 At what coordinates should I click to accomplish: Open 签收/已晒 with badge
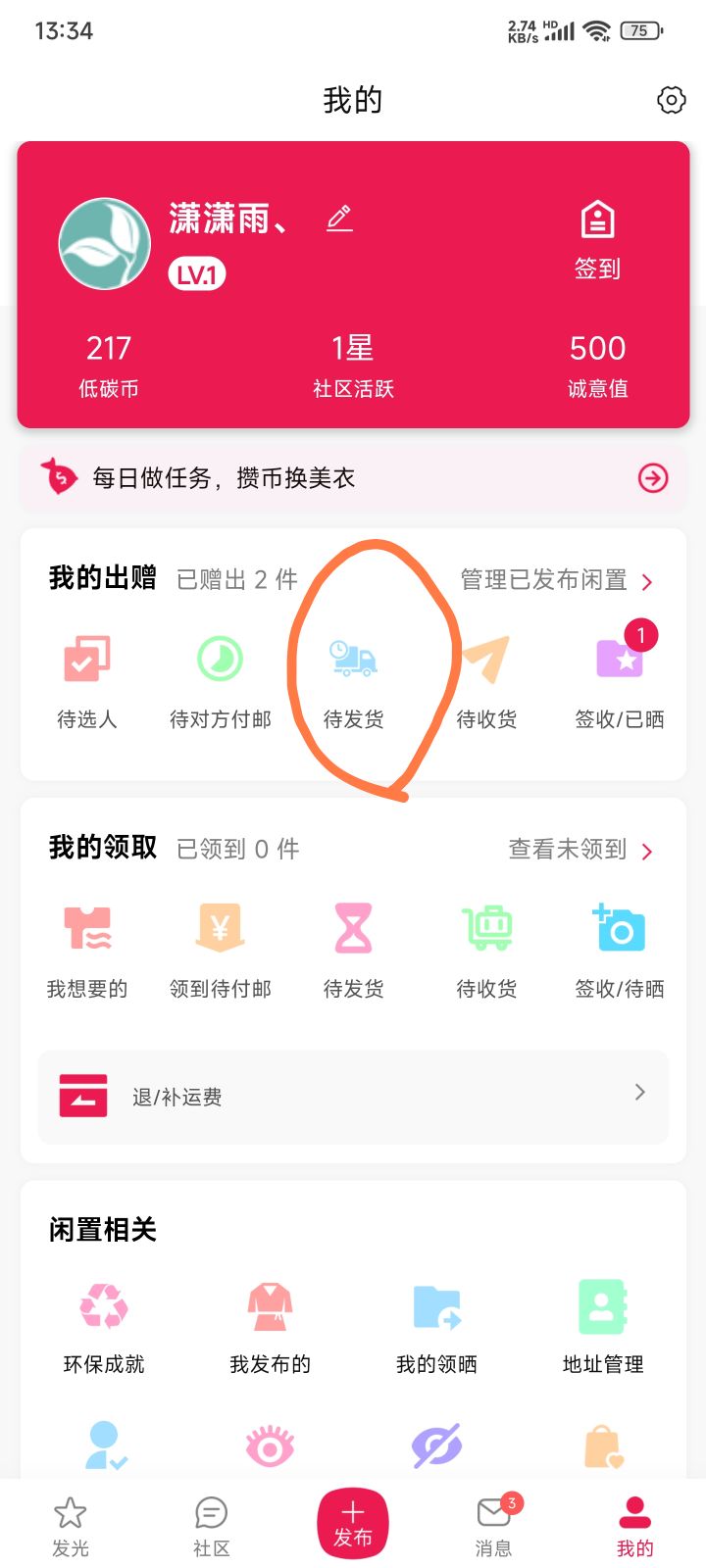(620, 676)
